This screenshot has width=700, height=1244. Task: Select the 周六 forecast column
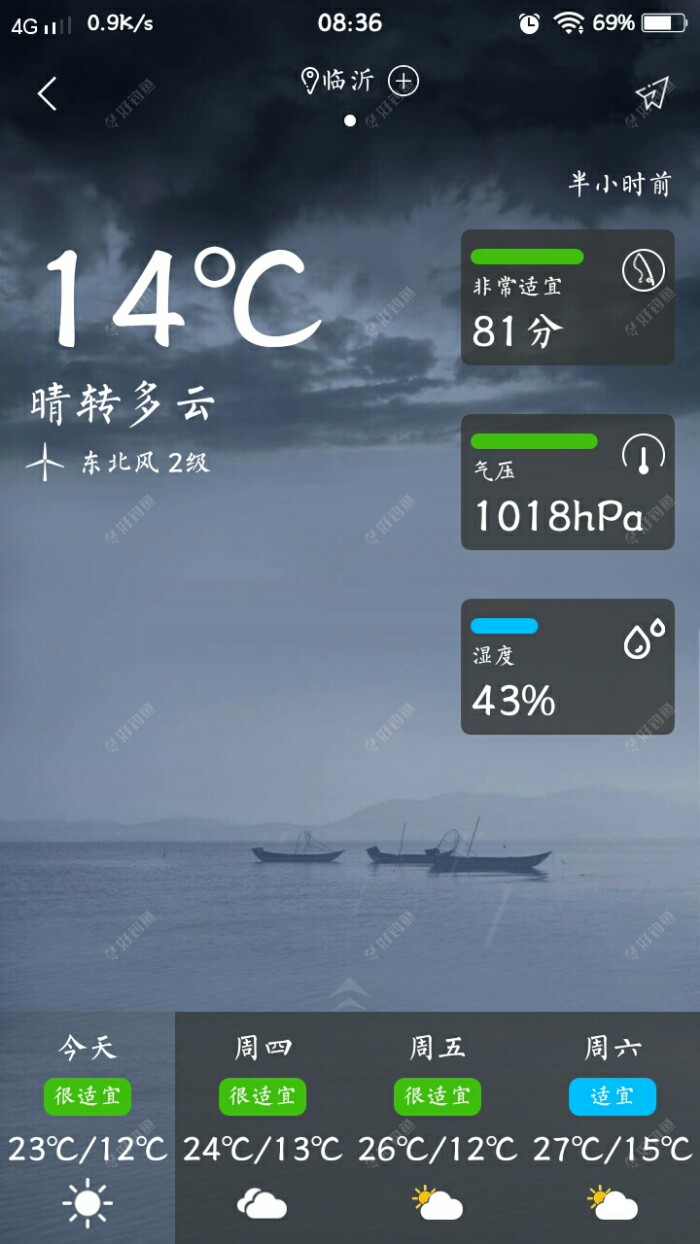click(612, 1127)
